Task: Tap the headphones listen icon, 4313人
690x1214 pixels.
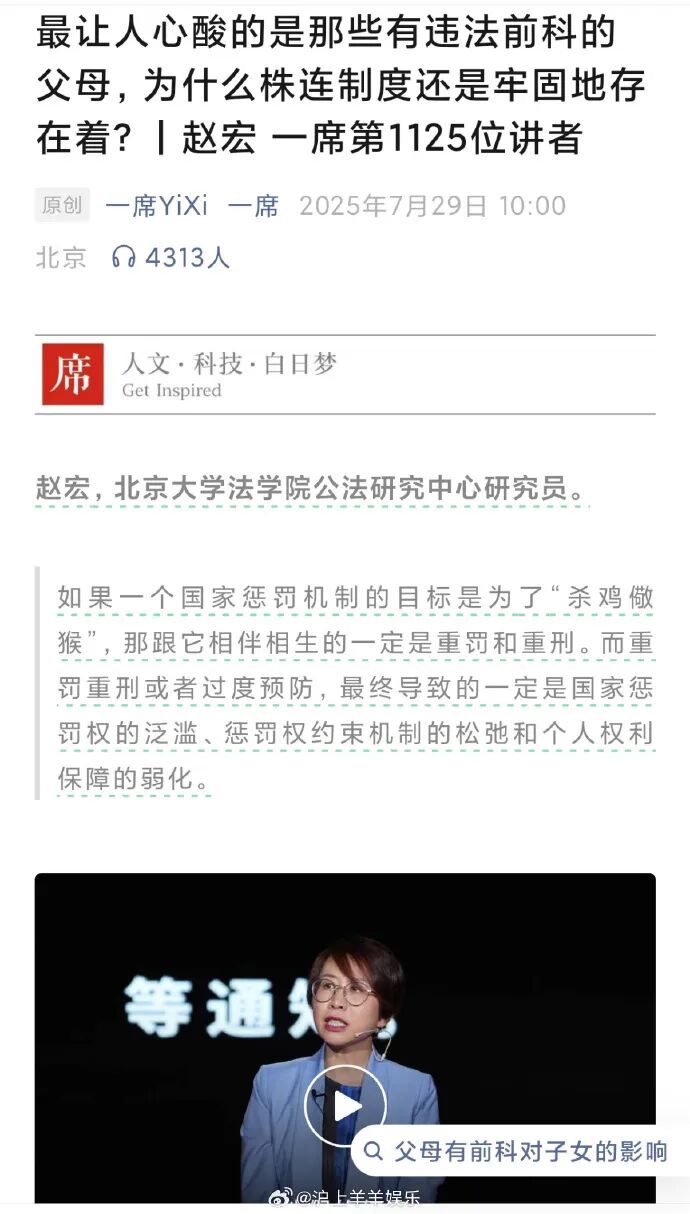Action: (x=124, y=257)
